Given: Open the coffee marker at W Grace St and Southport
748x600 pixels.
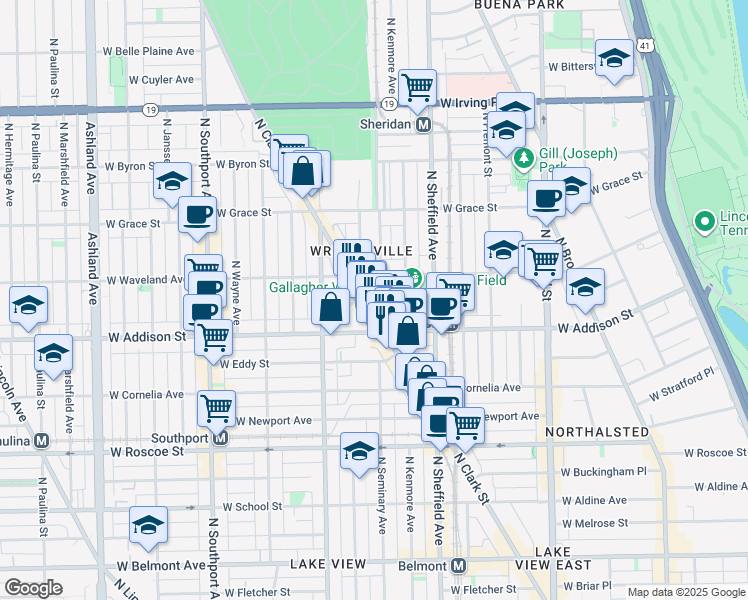Looking at the screenshot, I should point(197,216).
